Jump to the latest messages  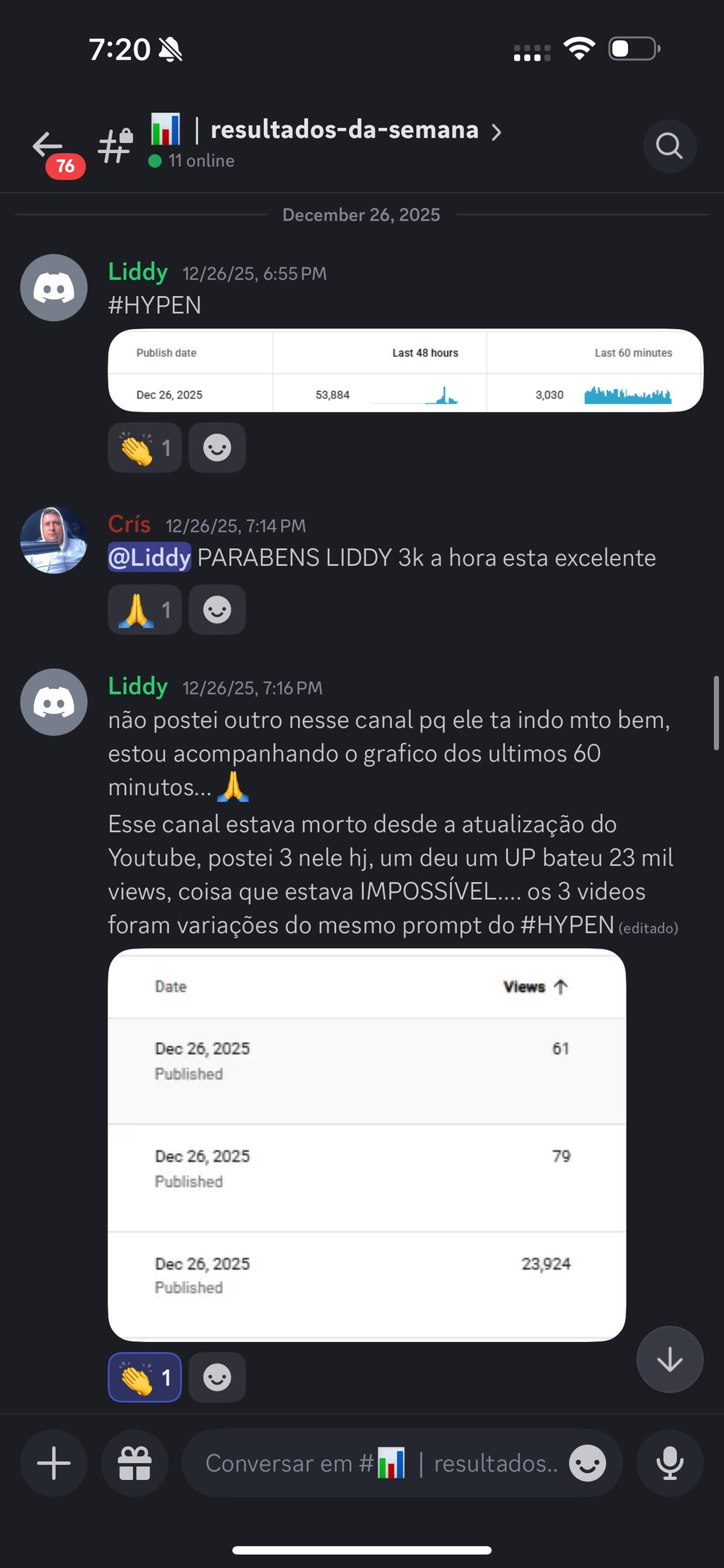669,1359
